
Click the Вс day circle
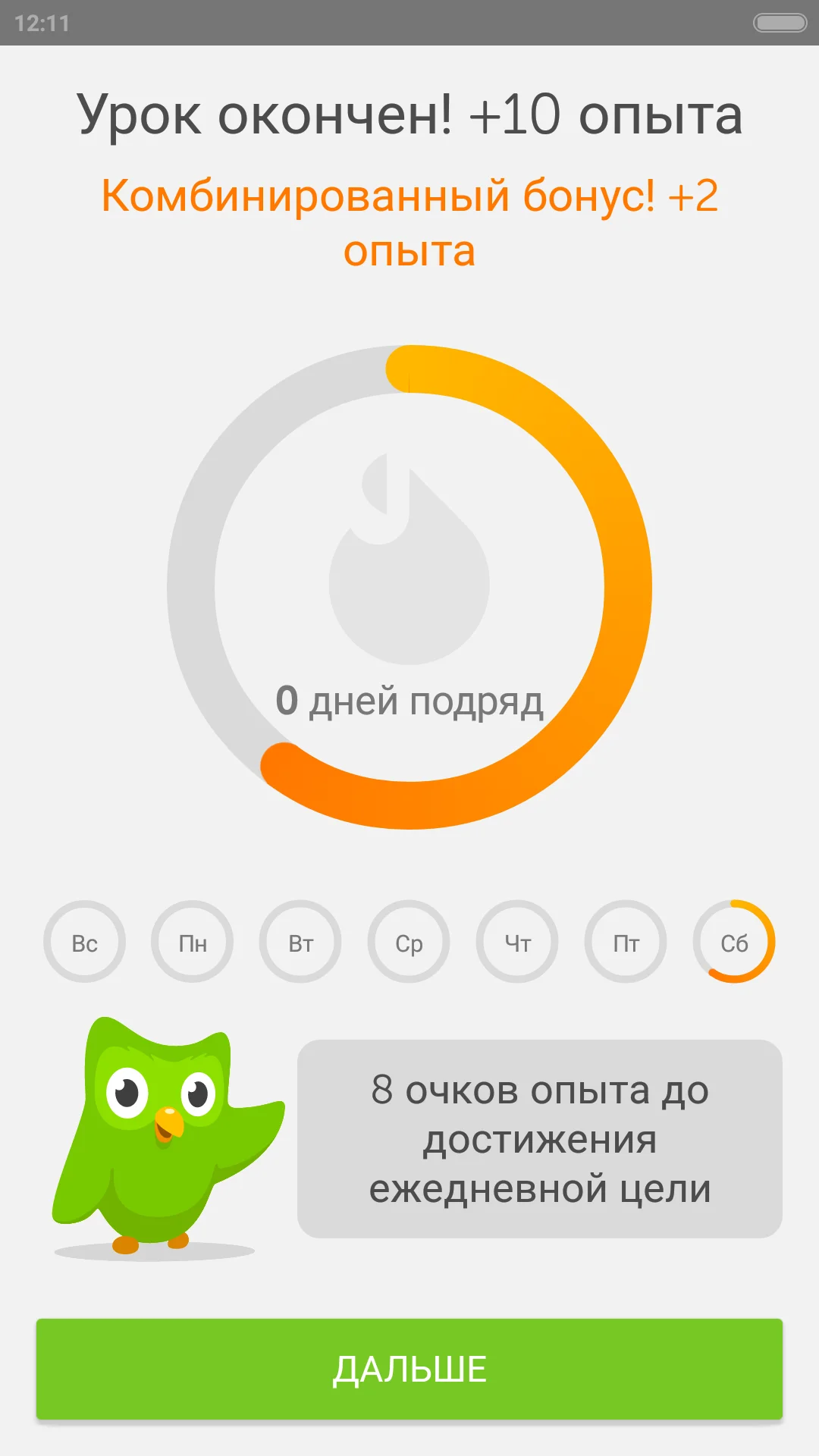[84, 943]
